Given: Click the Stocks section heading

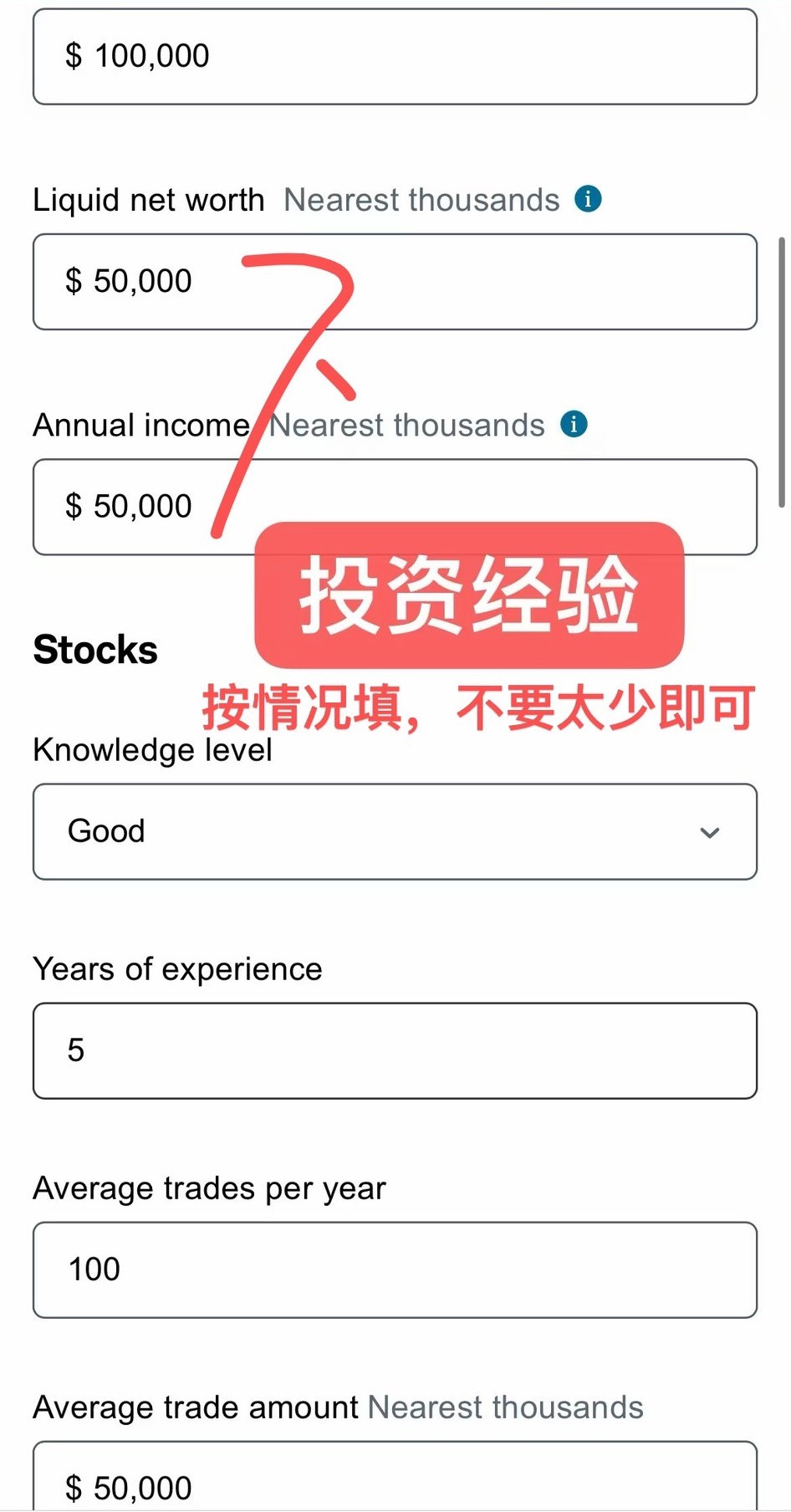Looking at the screenshot, I should coord(94,649).
